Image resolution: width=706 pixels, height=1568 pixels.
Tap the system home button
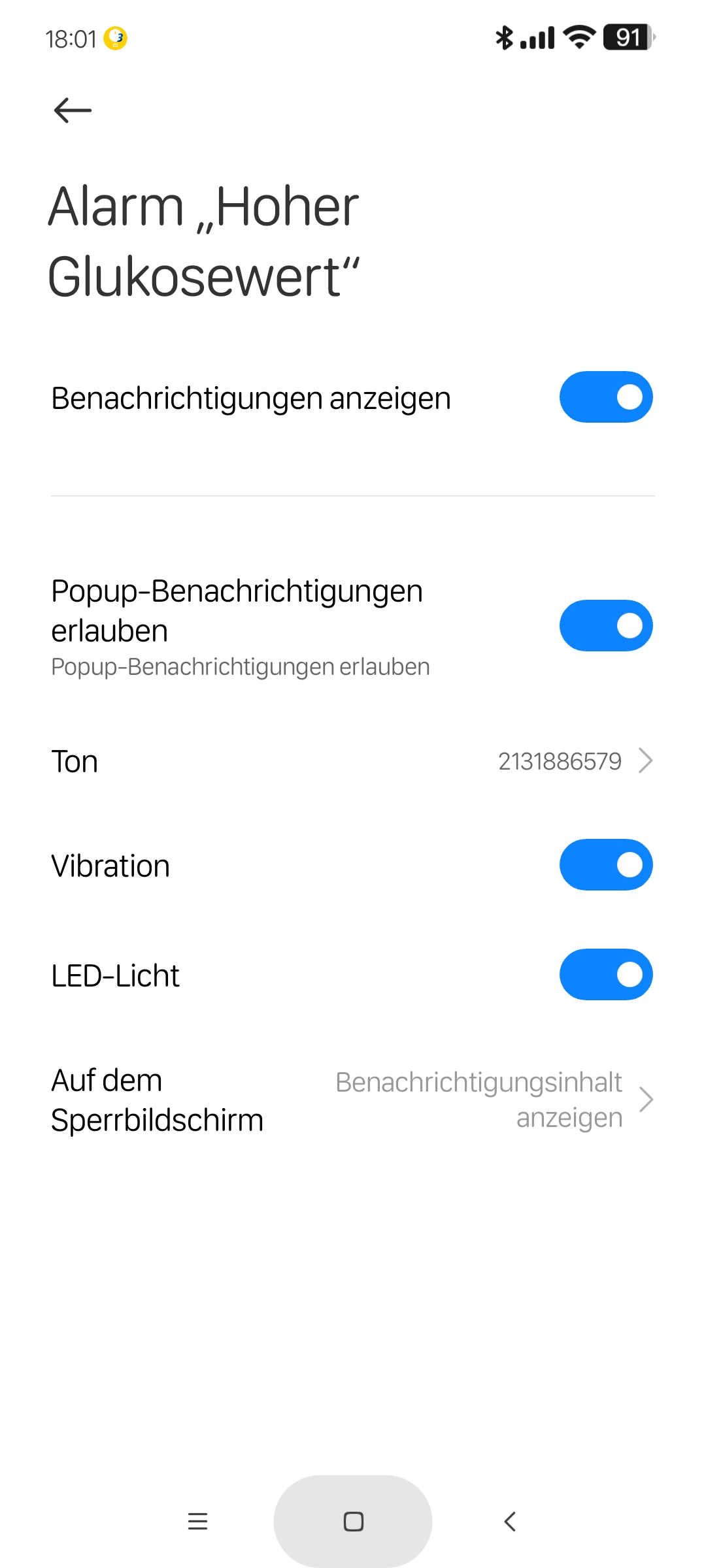353,1522
